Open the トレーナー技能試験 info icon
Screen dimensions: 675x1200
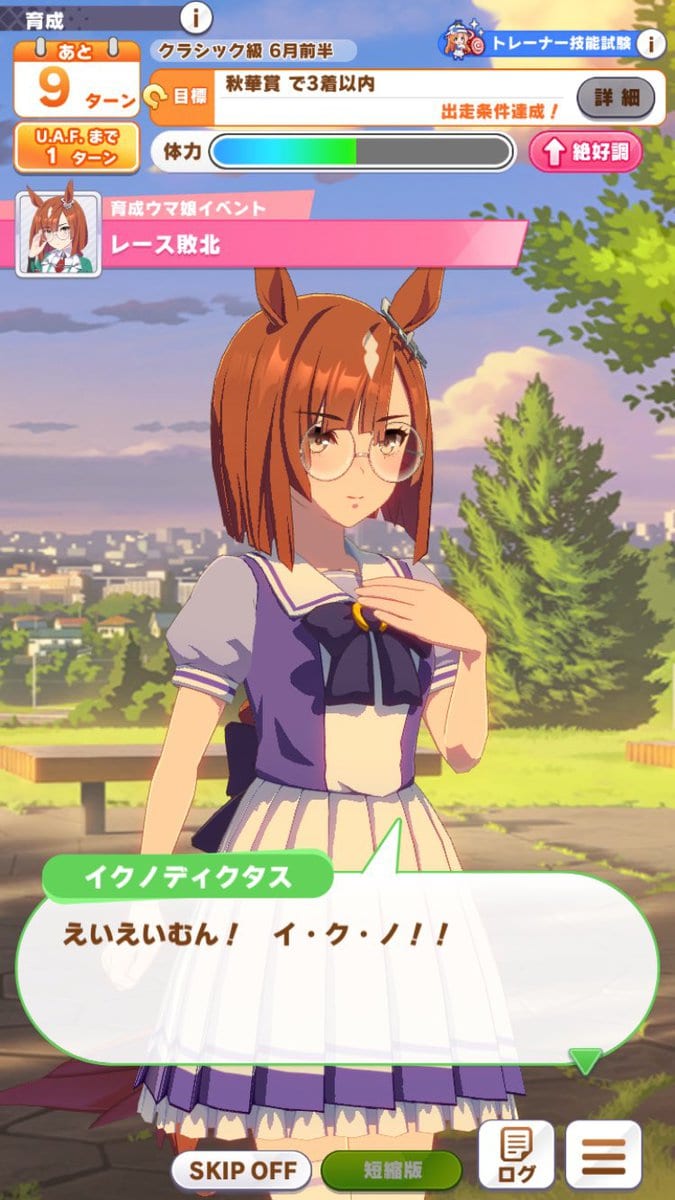[x=651, y=43]
